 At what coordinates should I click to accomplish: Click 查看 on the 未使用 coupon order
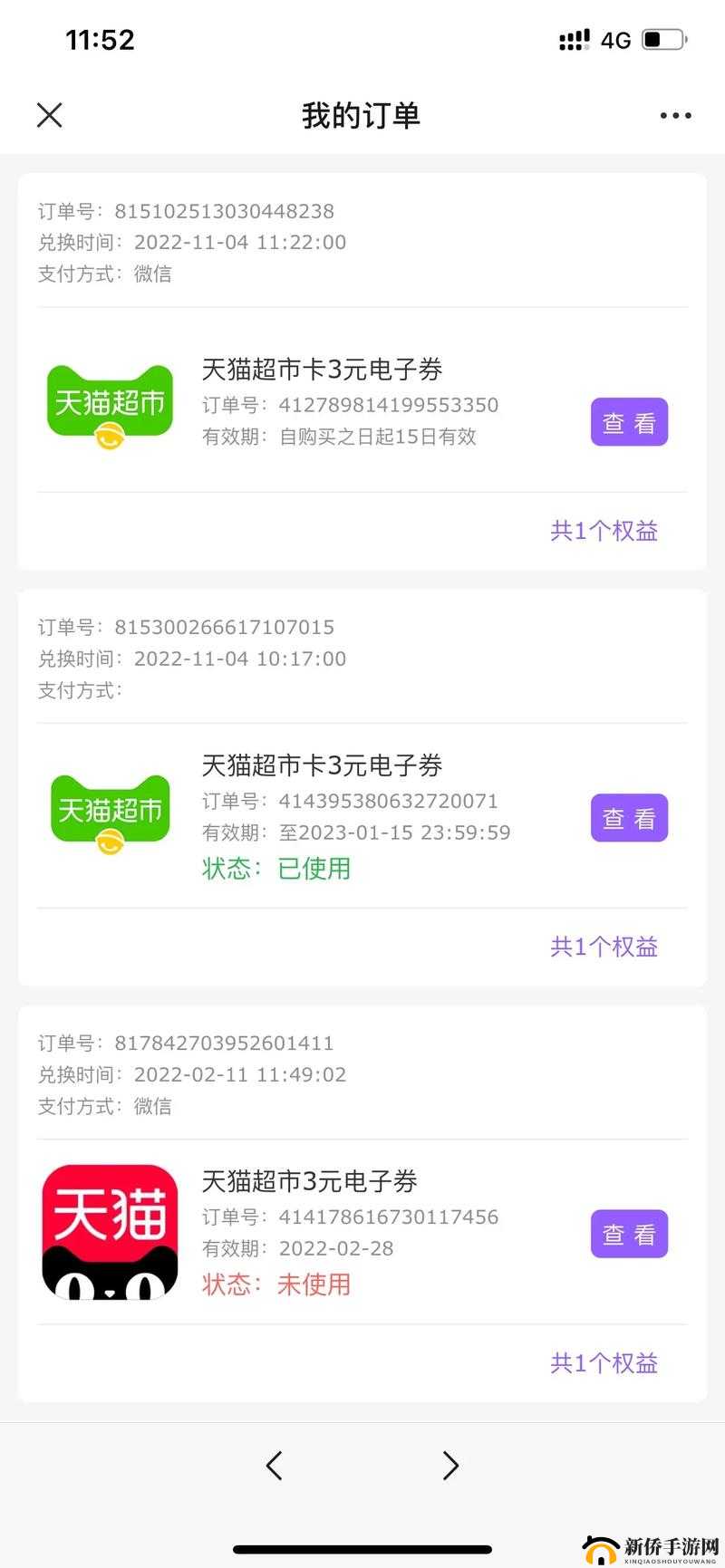pos(628,1233)
